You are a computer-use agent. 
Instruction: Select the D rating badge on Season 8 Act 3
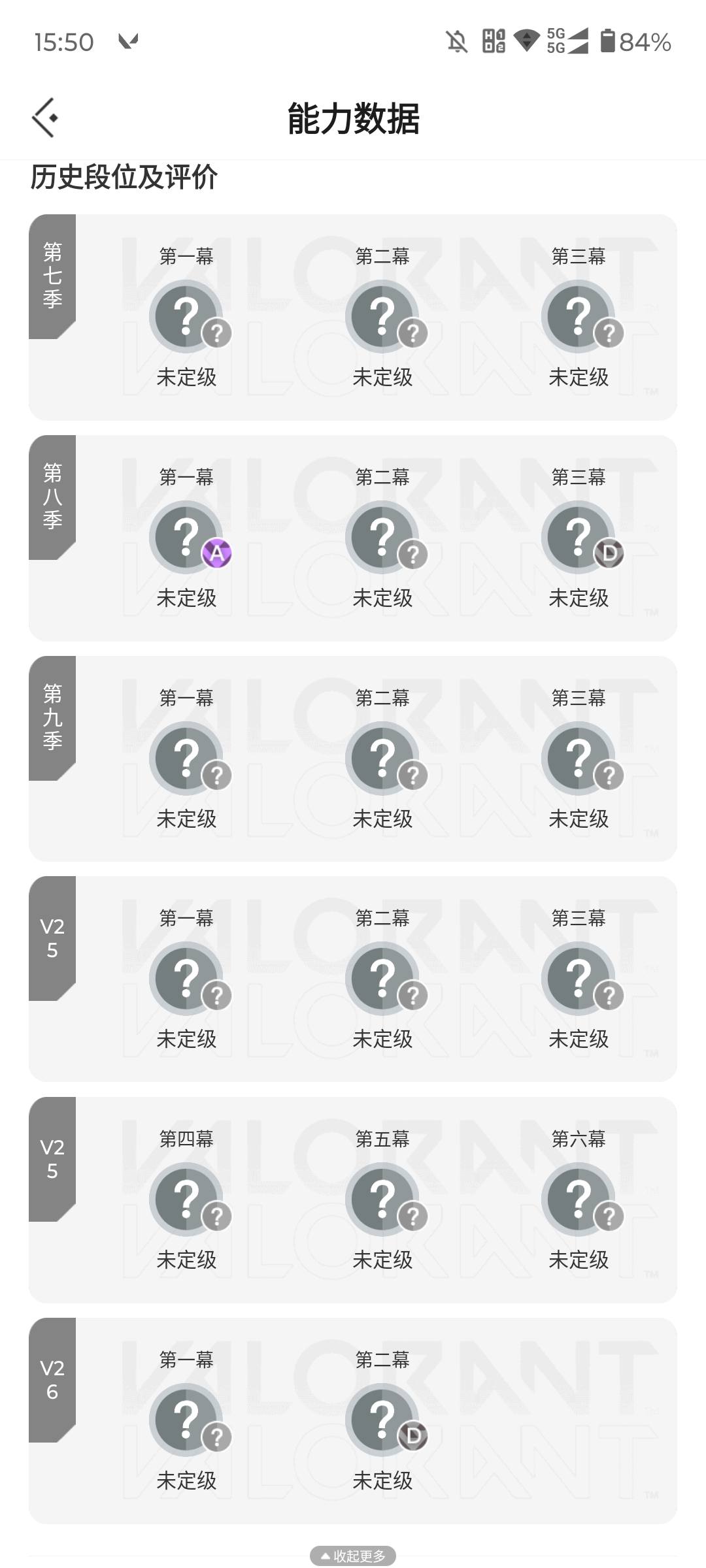coord(608,553)
